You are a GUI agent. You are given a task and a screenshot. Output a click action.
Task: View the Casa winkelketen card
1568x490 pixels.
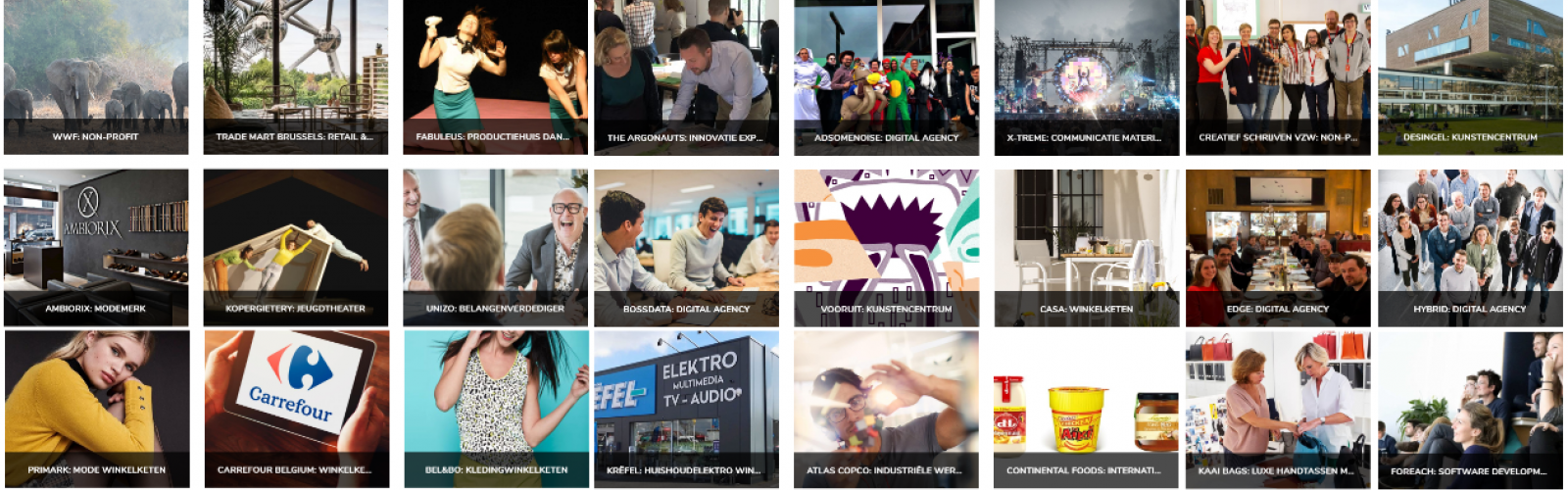1086,247
